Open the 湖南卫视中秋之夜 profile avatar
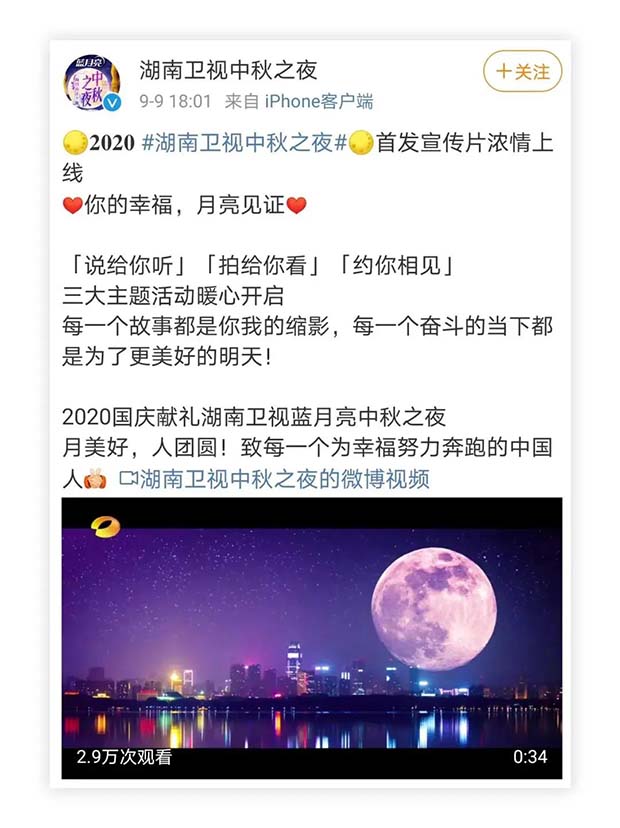 click(x=92, y=82)
